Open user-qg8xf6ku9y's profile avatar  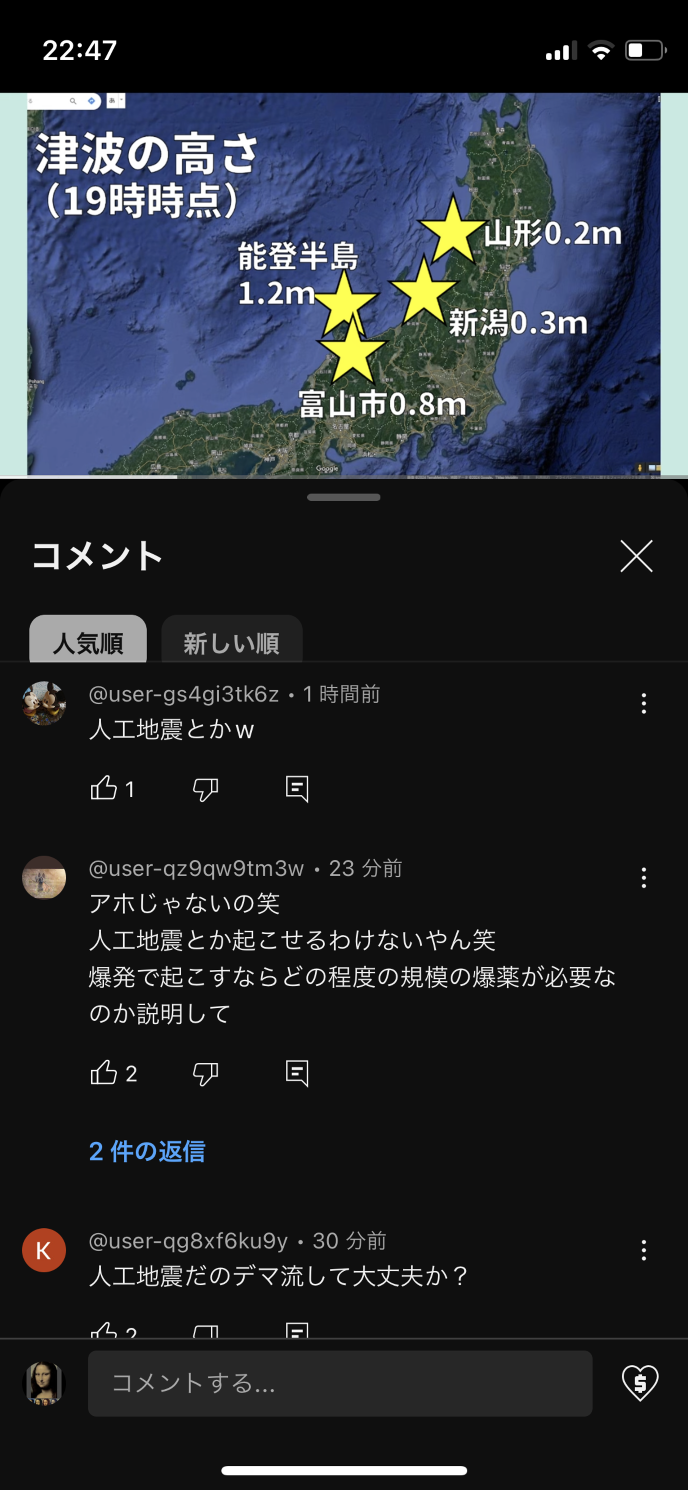(x=44, y=1250)
